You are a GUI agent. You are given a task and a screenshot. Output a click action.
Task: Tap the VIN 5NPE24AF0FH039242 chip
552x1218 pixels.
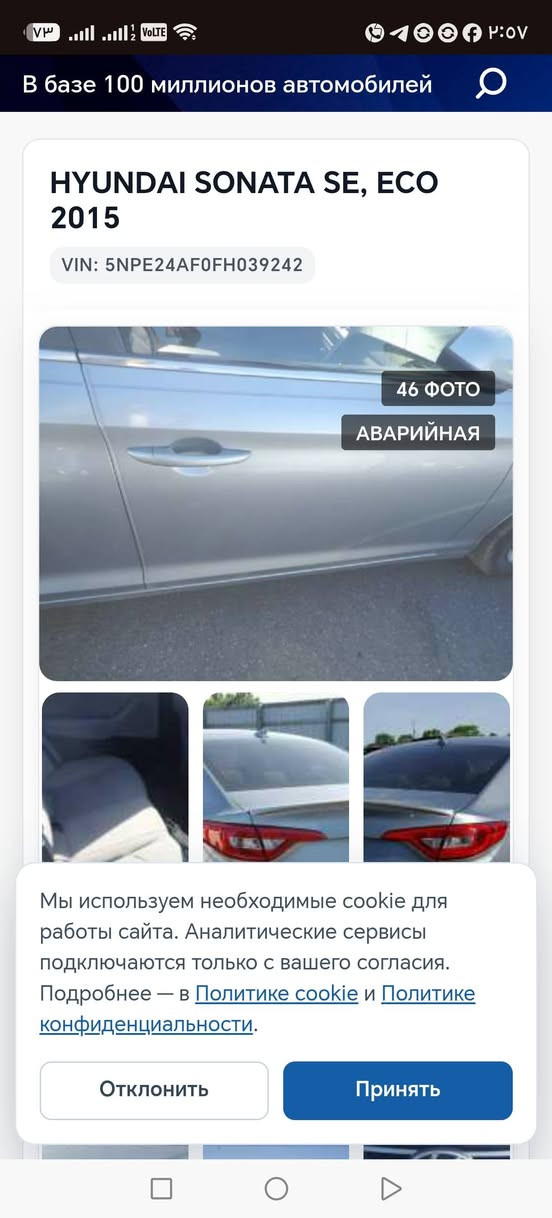182,266
